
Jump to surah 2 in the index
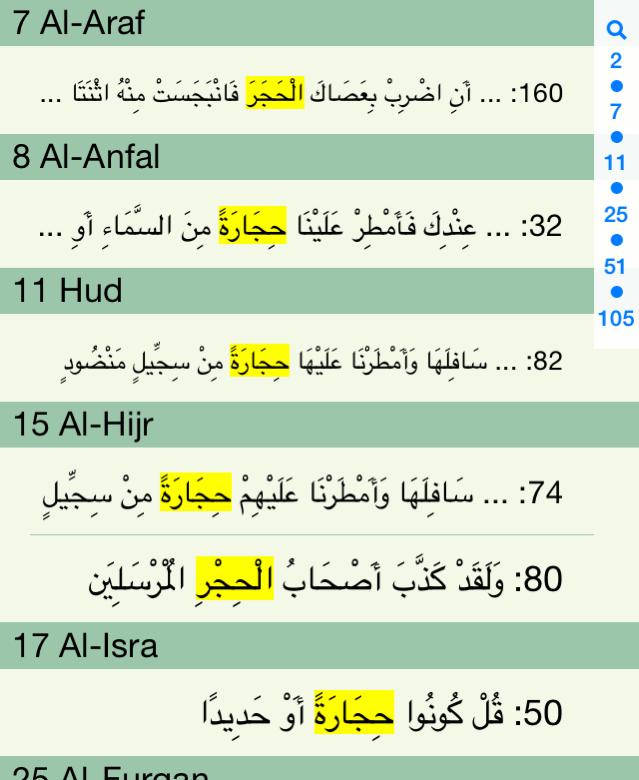click(616, 61)
